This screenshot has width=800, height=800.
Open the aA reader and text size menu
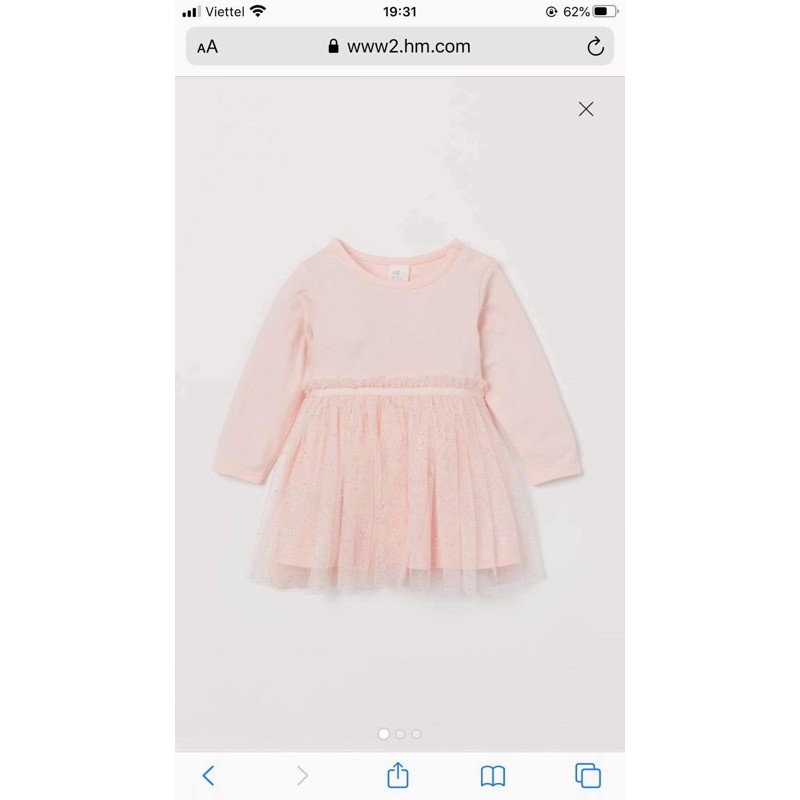207,47
